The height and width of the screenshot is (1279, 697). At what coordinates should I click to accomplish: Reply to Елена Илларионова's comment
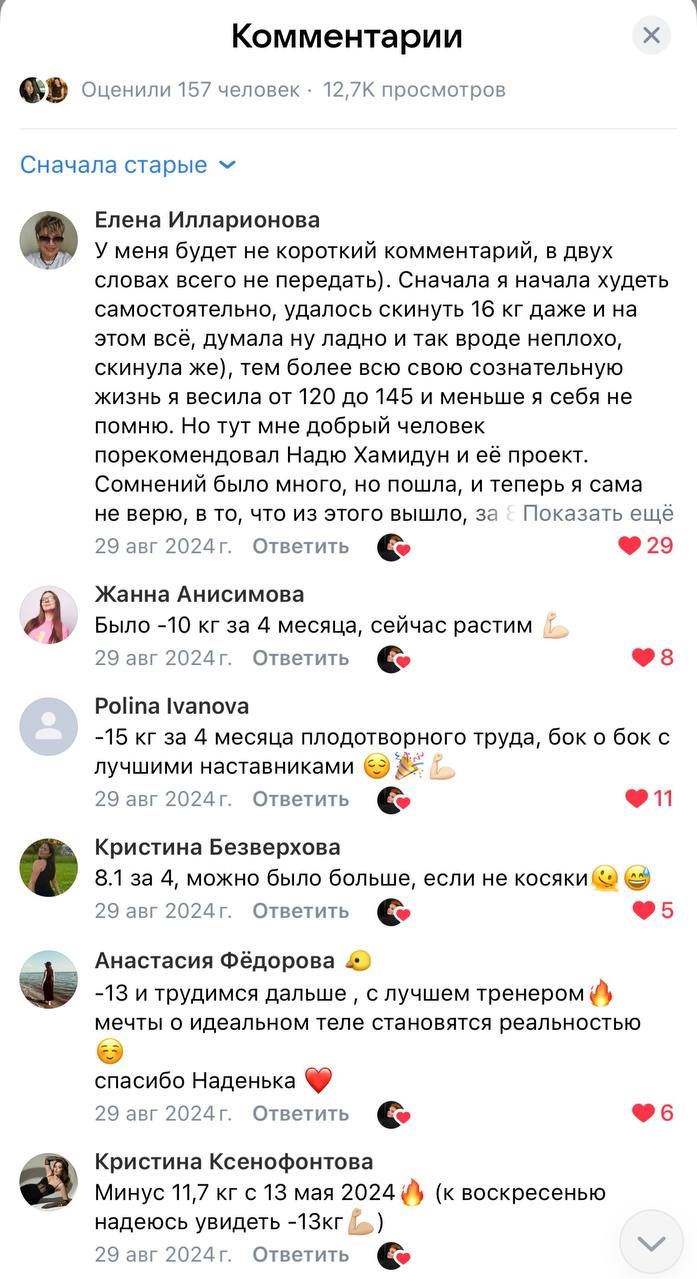[x=300, y=546]
